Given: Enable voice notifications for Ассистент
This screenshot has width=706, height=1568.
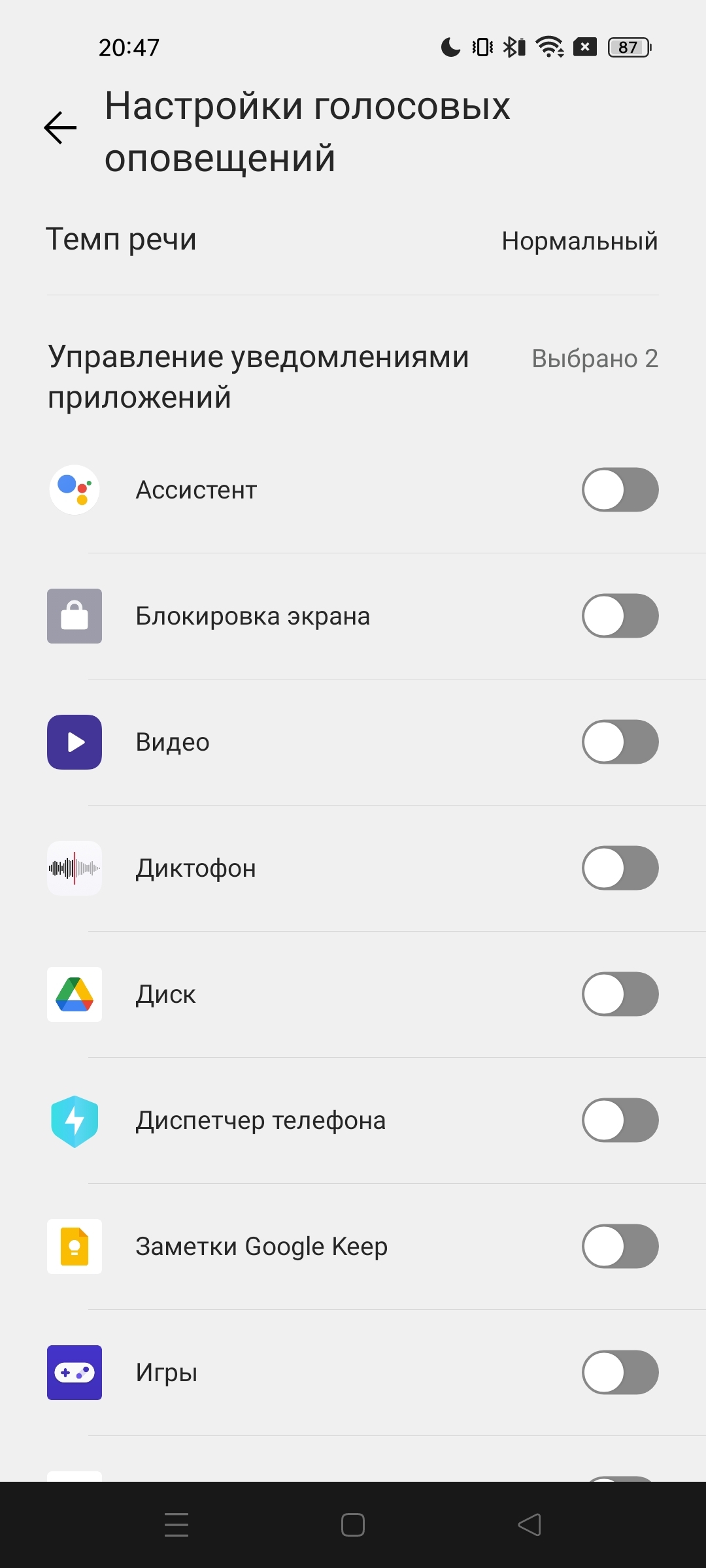Looking at the screenshot, I should (x=620, y=490).
